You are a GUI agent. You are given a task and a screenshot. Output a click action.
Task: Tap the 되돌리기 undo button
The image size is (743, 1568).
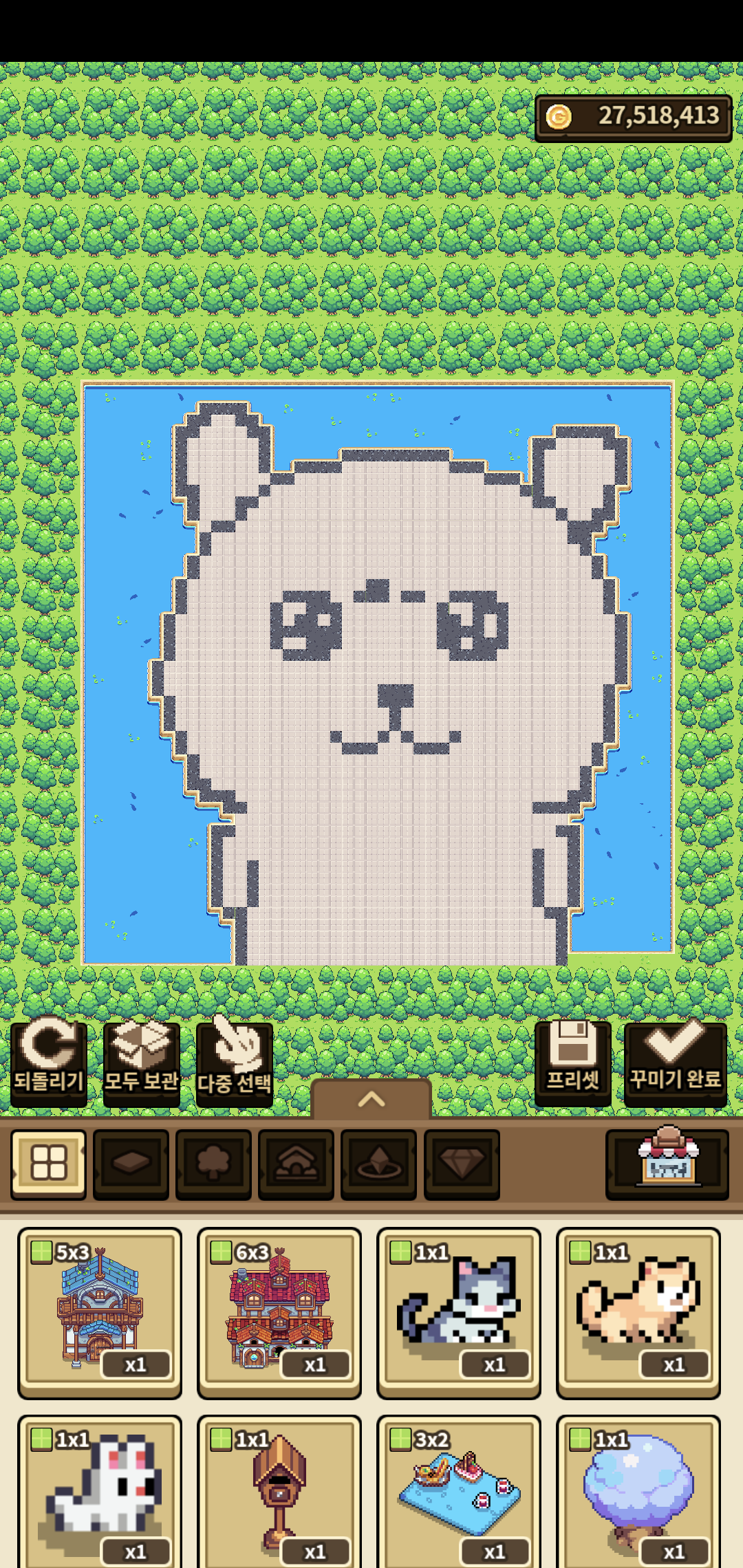49,1063
